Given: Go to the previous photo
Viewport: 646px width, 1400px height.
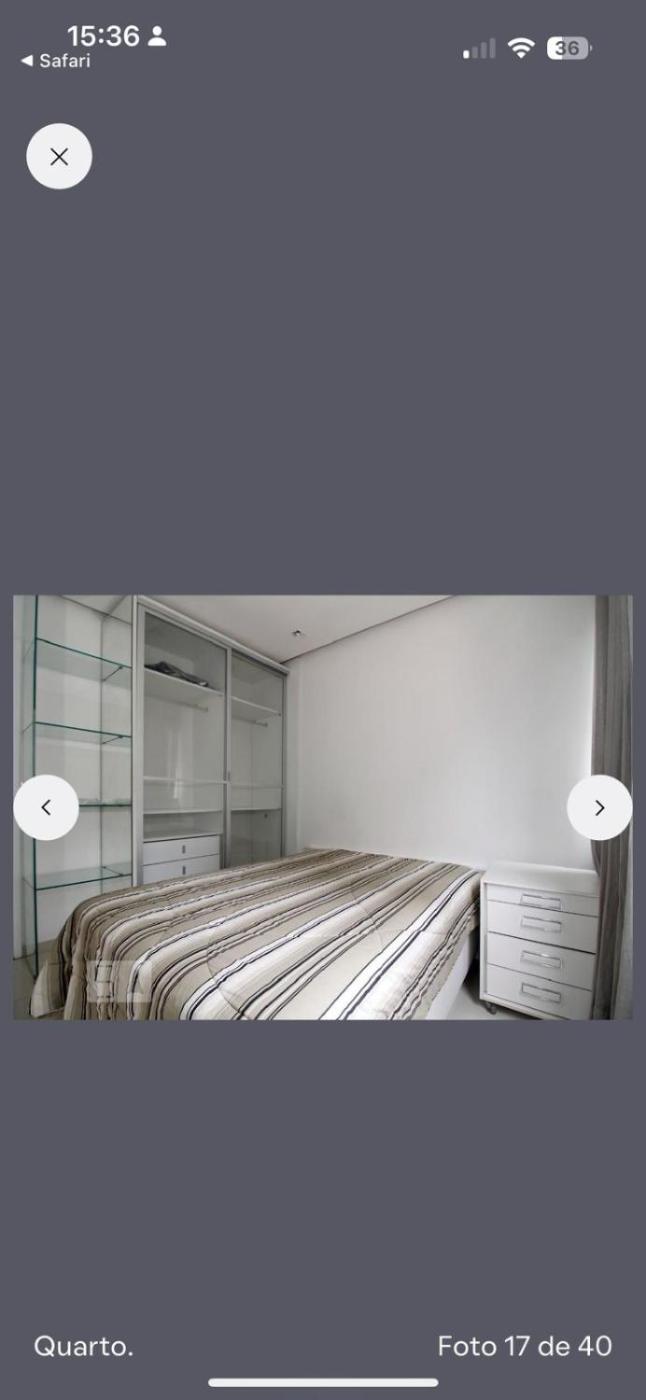Looking at the screenshot, I should coord(46,807).
